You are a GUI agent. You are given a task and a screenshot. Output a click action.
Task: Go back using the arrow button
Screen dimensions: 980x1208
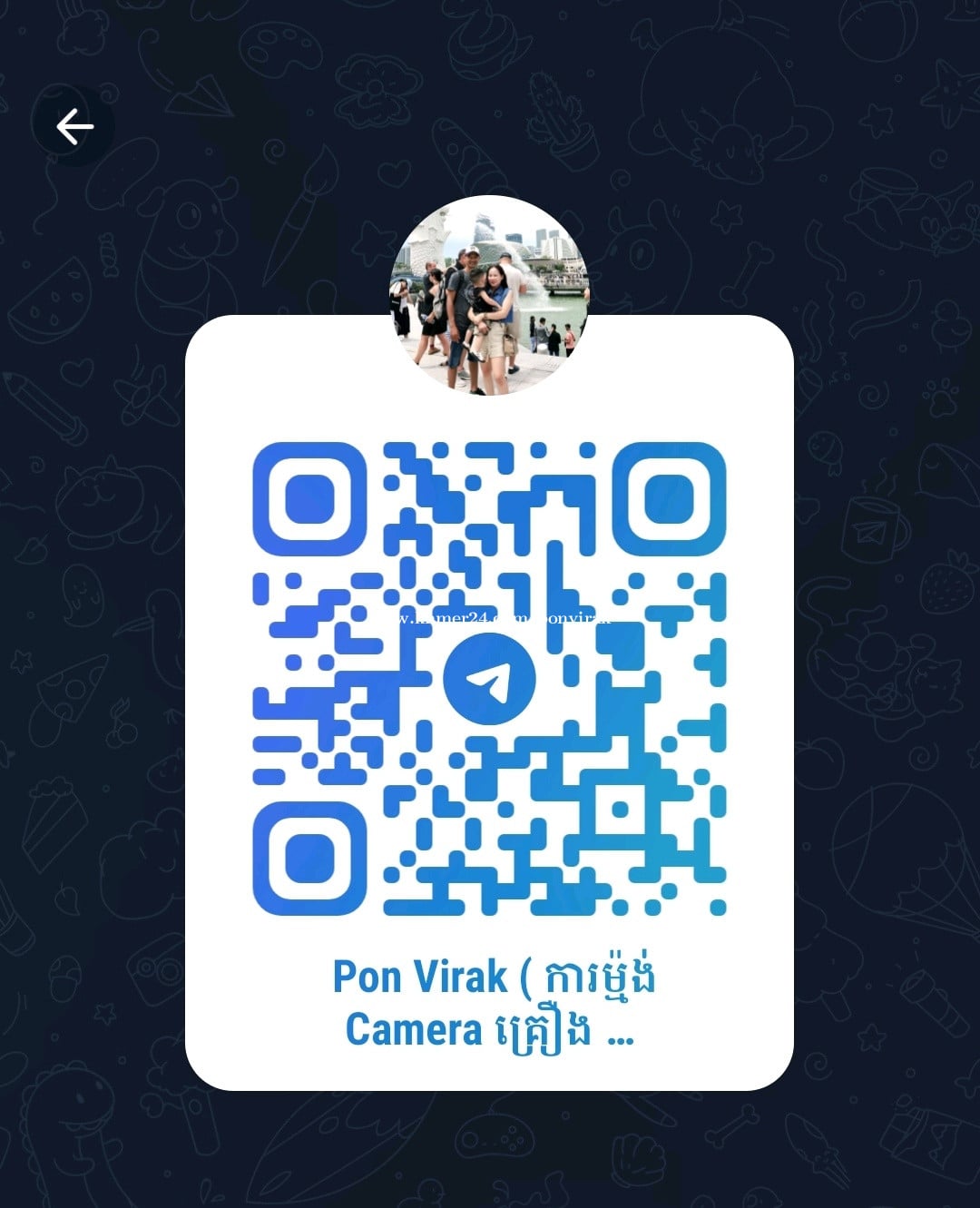pyautogui.click(x=73, y=126)
